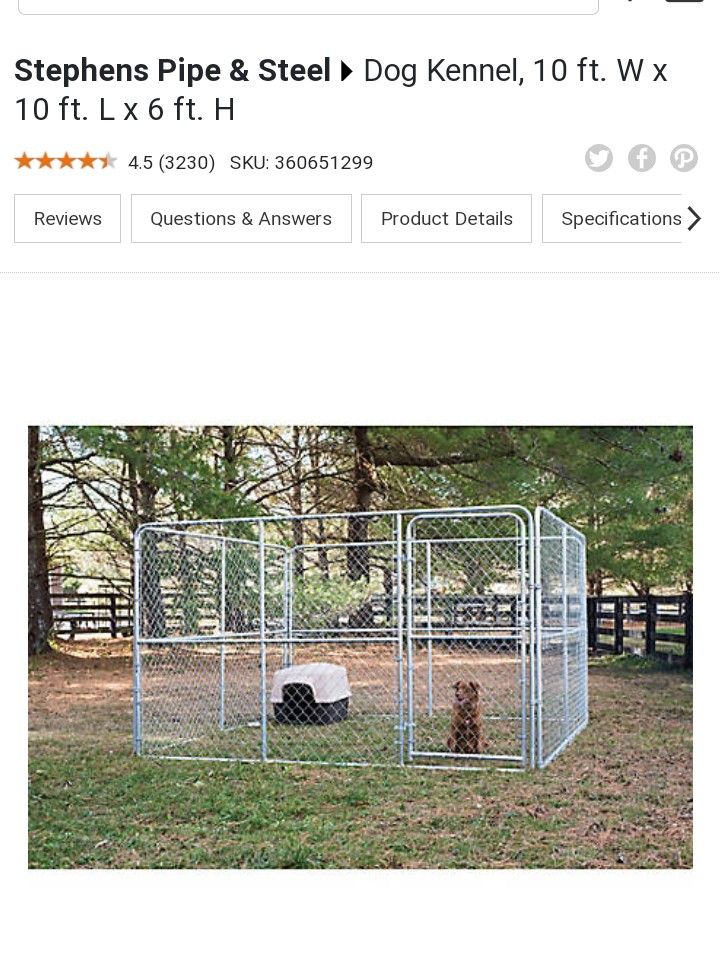
Task: Click the SKU number 360651299
Action: pyautogui.click(x=324, y=162)
